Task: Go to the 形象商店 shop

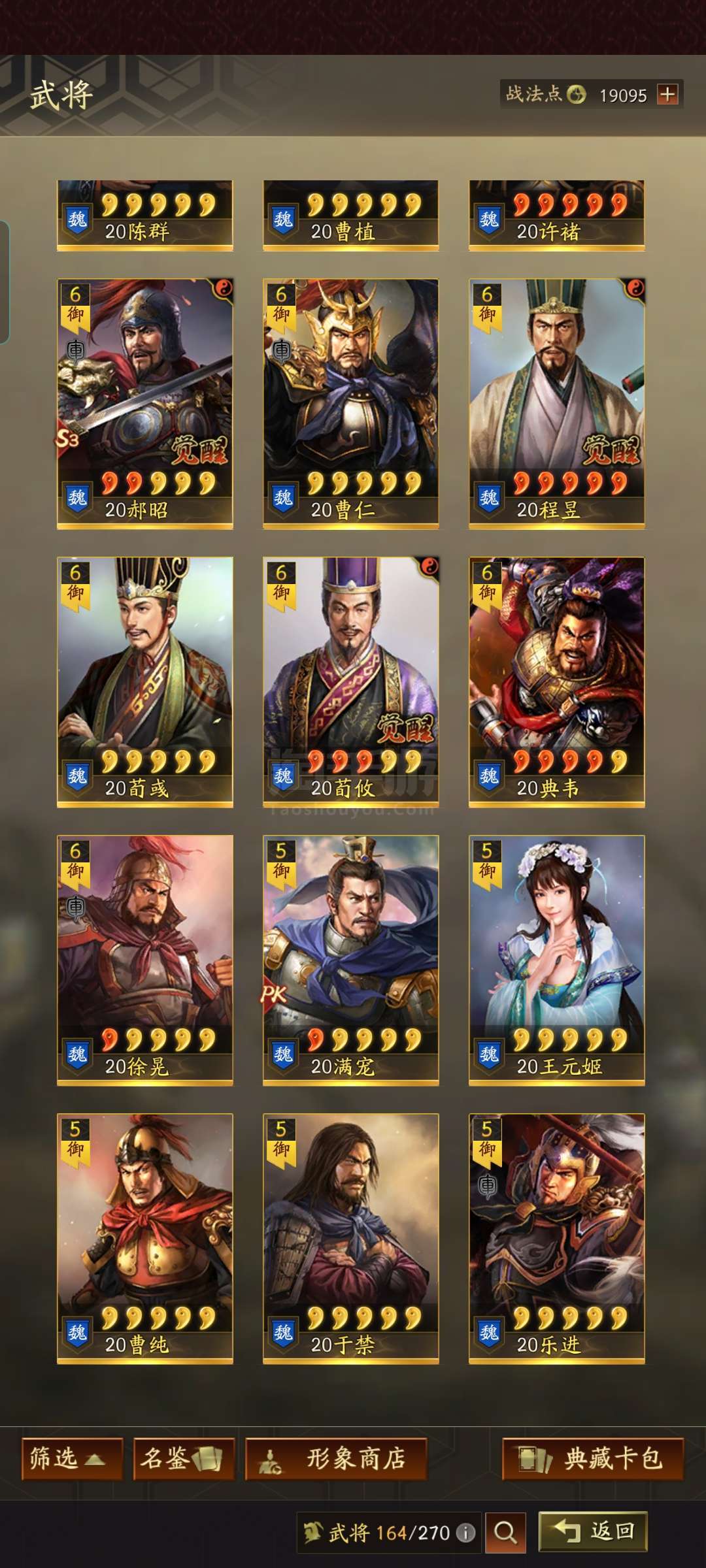Action: 336,1458
